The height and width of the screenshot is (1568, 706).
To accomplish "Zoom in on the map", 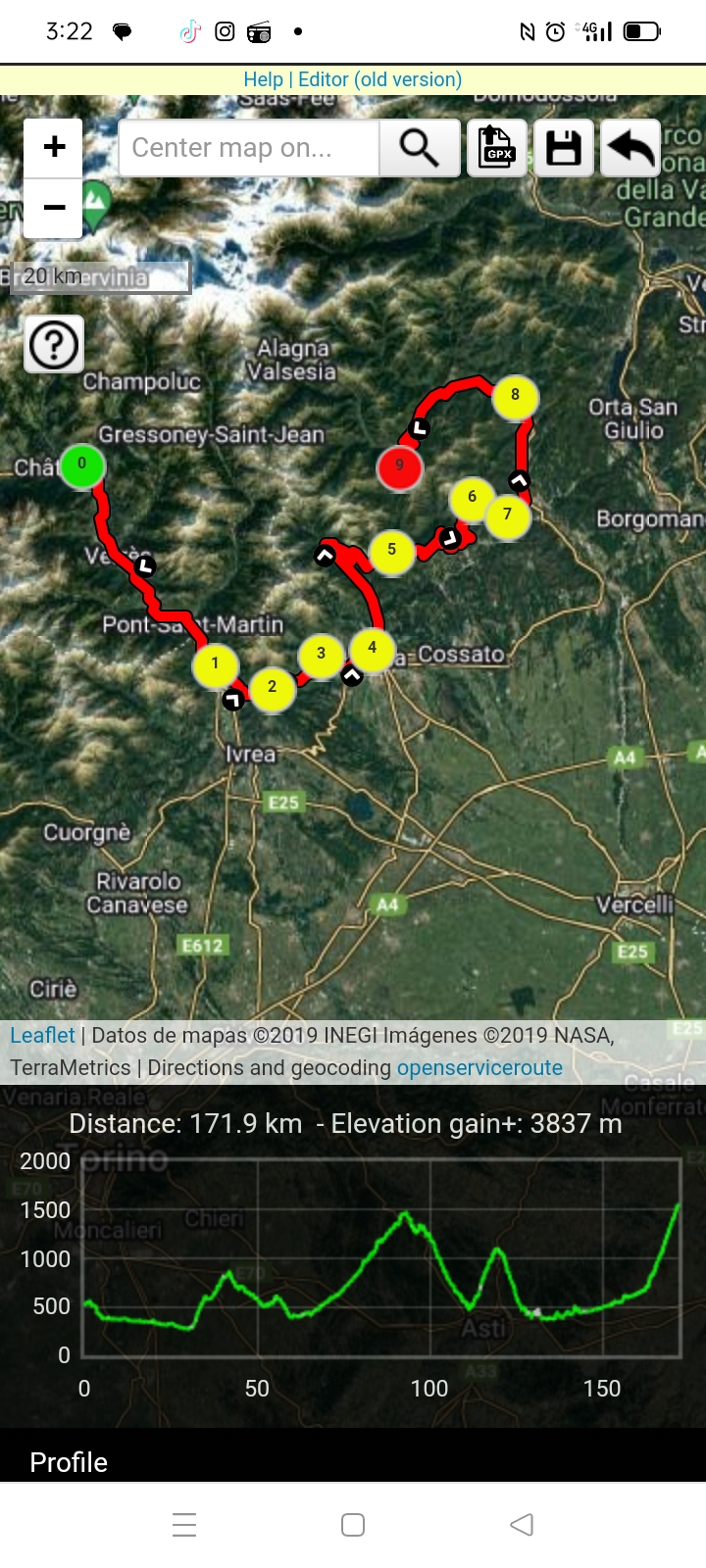I will click(54, 148).
